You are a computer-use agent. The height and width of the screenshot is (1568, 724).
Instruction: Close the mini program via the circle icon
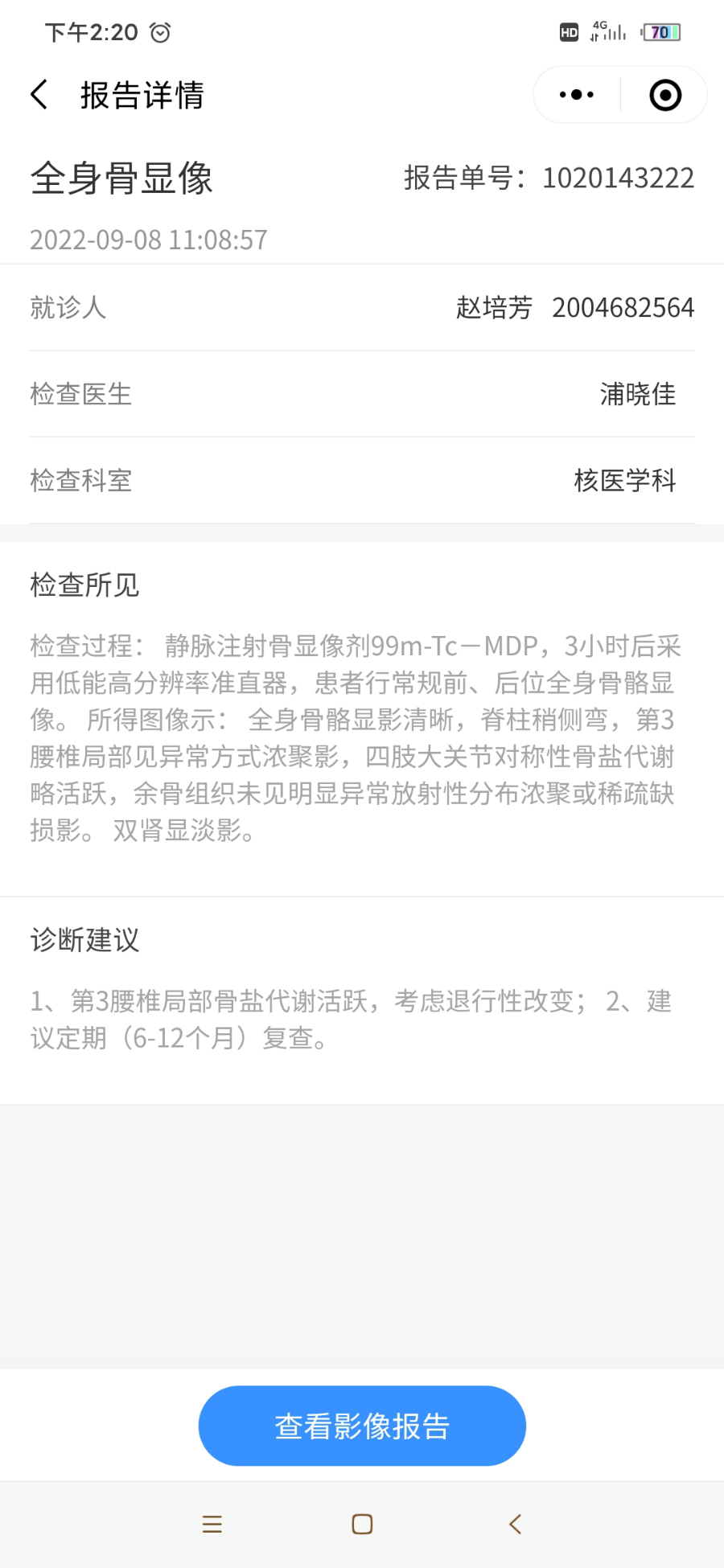tap(665, 95)
